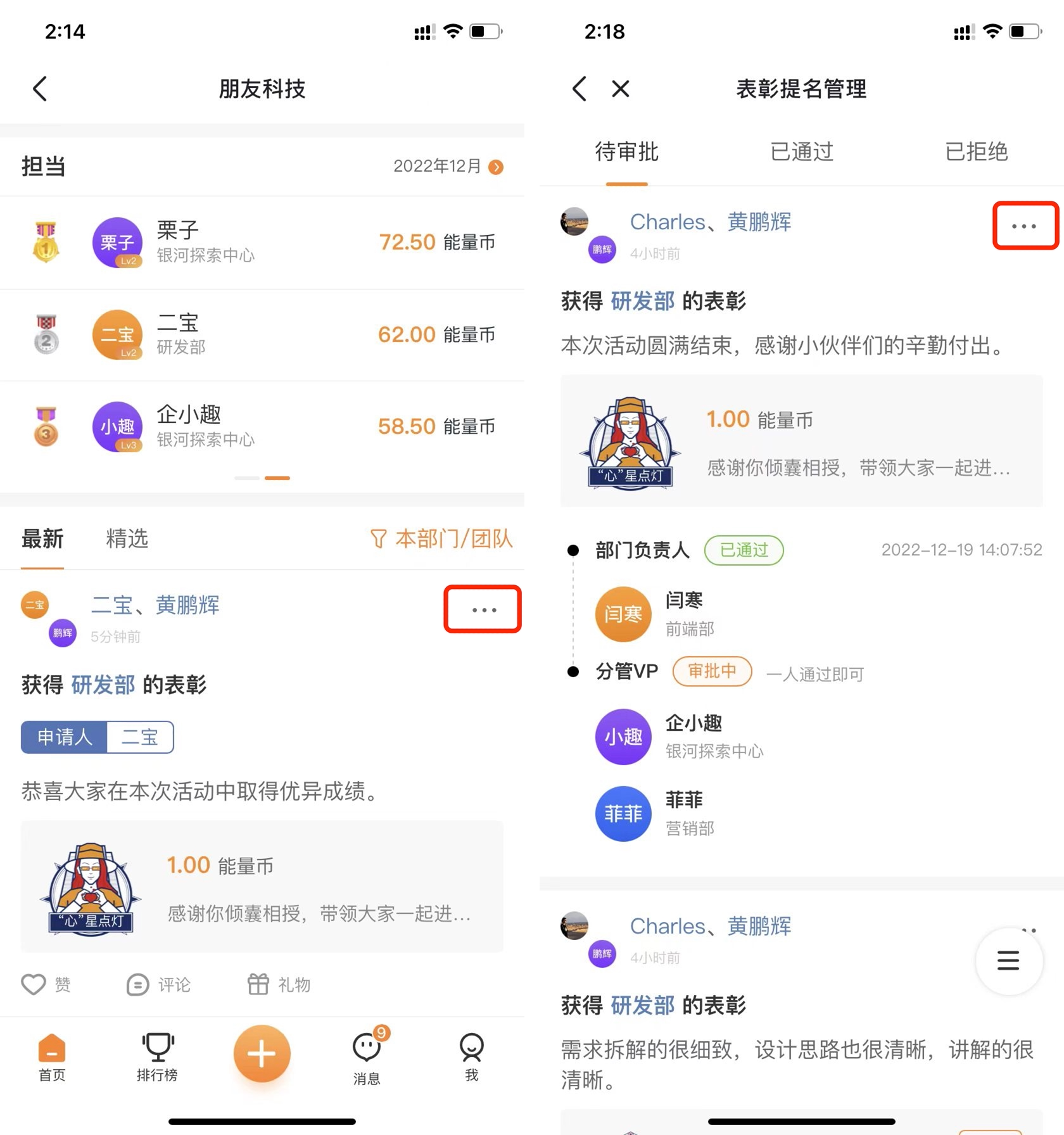
Task: Open the 本部门/团队 filter
Action: [441, 539]
